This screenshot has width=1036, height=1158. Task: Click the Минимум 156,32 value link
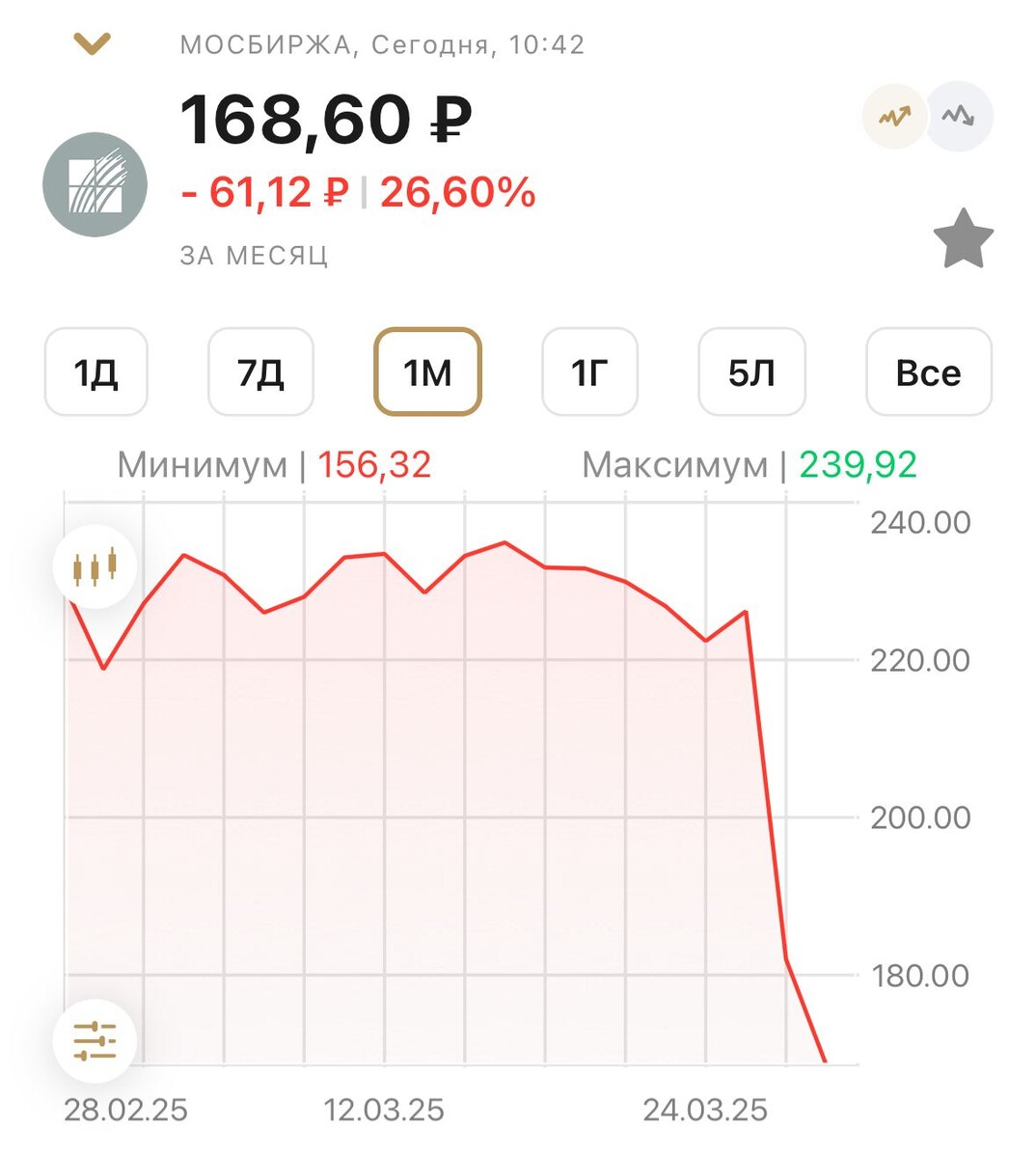[378, 466]
